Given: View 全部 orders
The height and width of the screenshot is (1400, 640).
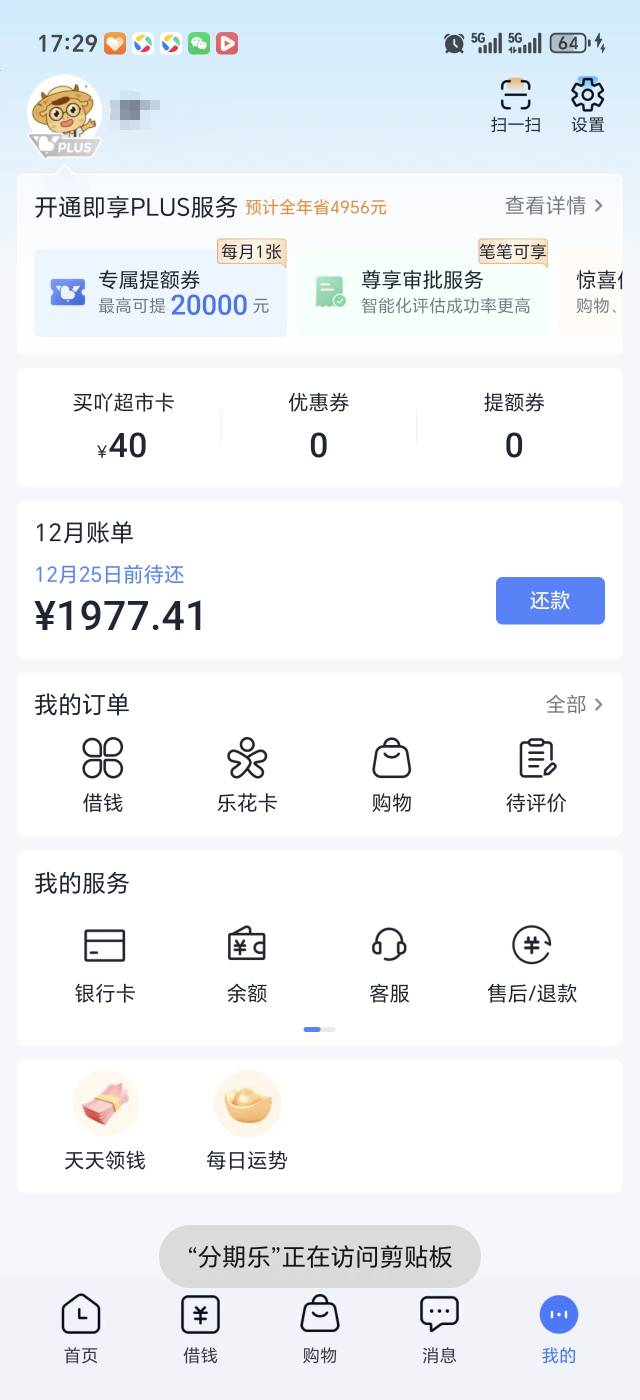Looking at the screenshot, I should pyautogui.click(x=574, y=704).
